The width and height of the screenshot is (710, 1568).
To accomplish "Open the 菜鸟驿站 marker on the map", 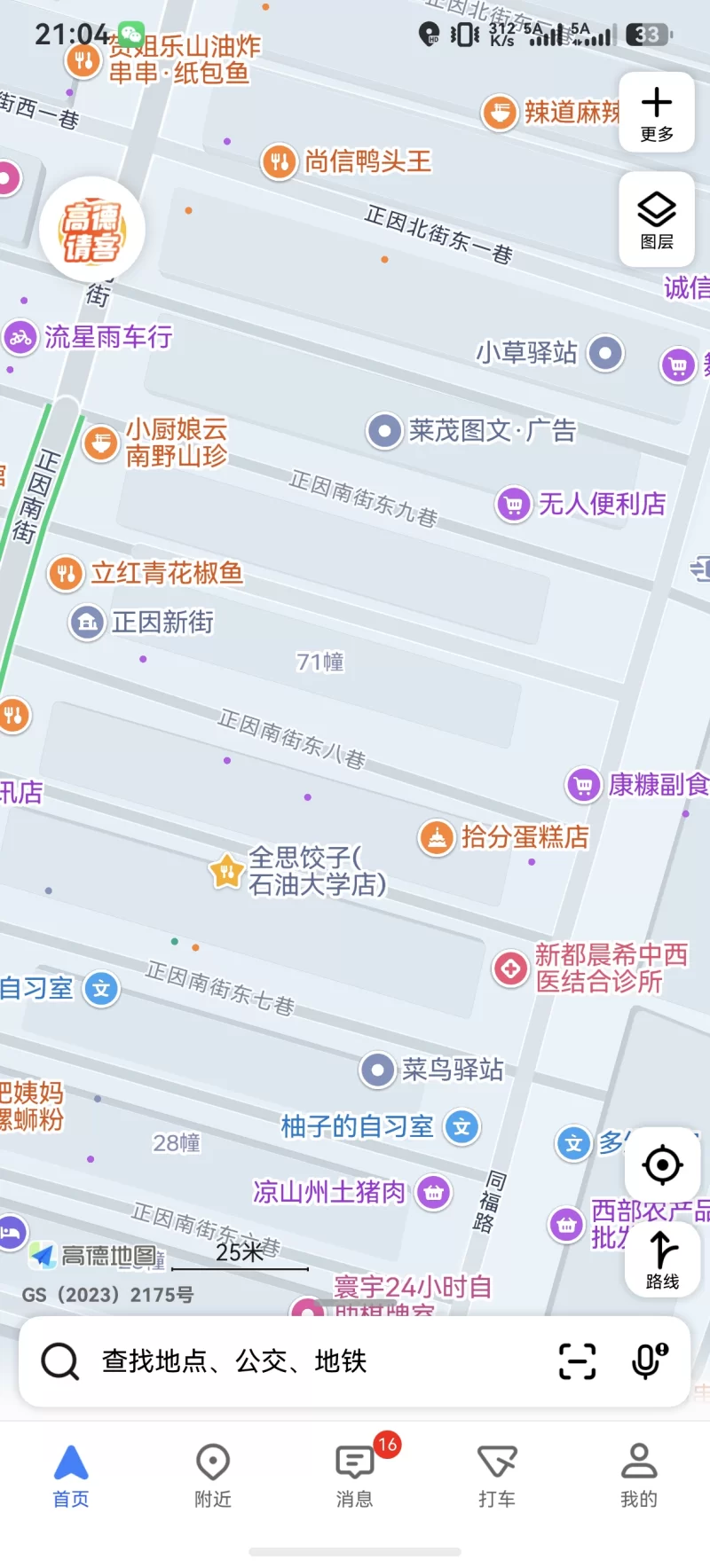I will click(x=378, y=1070).
